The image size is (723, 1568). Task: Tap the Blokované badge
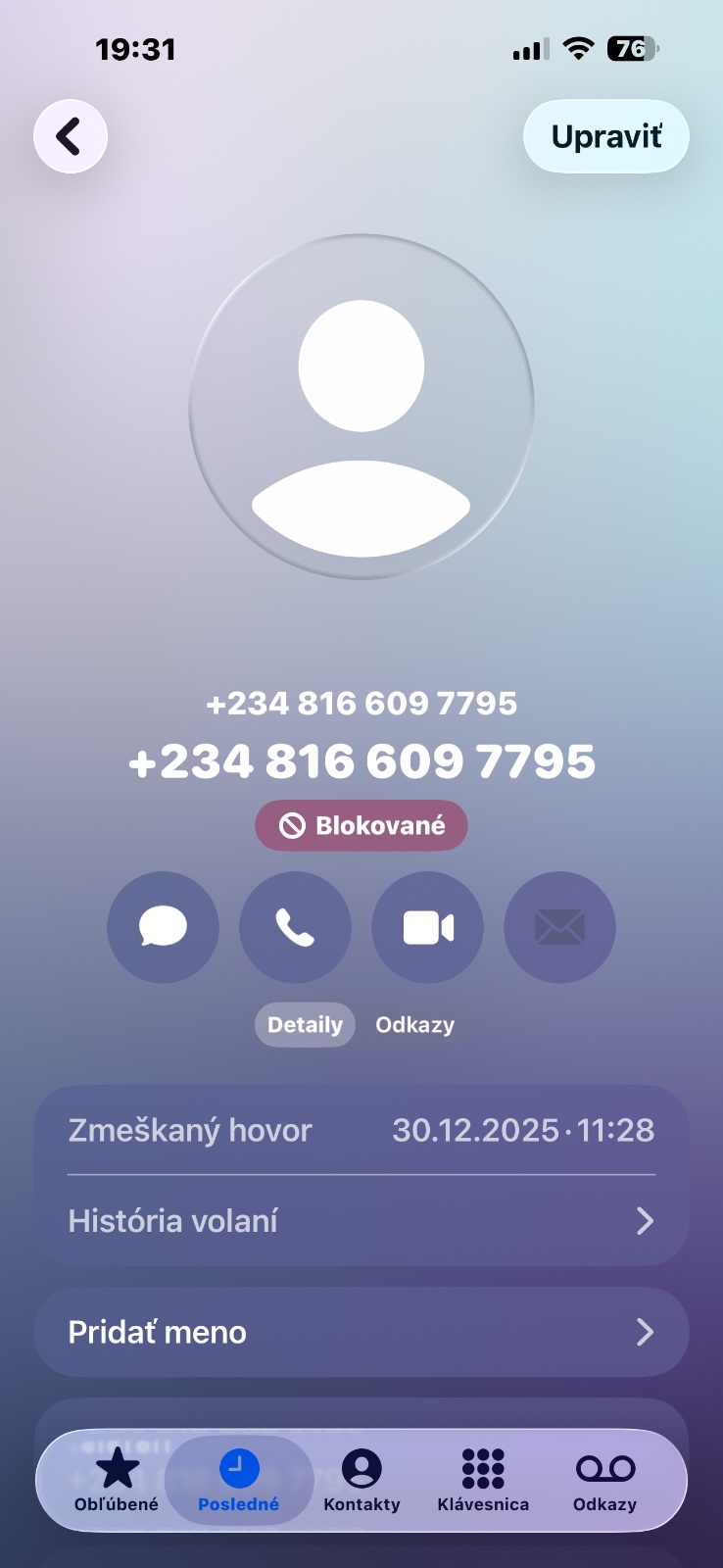[361, 825]
